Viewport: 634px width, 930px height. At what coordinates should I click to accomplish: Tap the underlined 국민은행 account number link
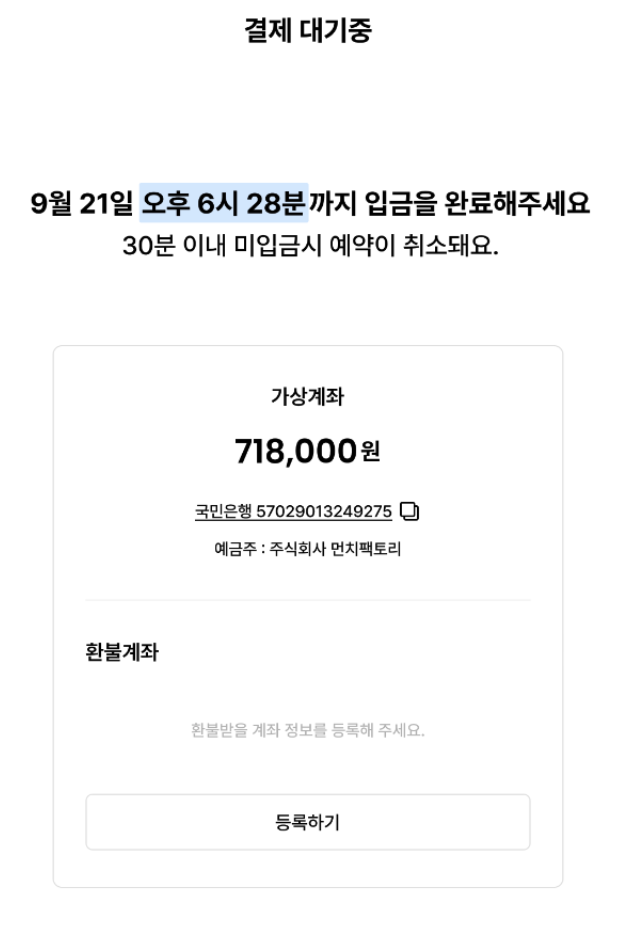[293, 511]
